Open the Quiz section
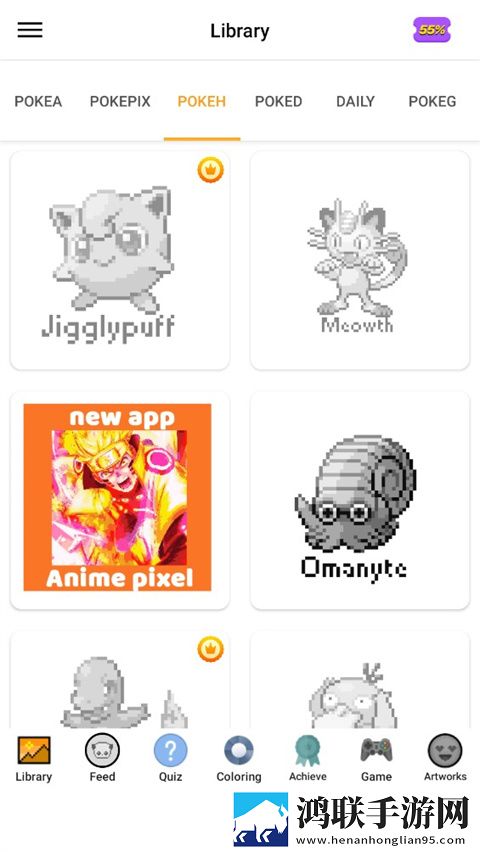The height and width of the screenshot is (852, 480). click(x=170, y=759)
